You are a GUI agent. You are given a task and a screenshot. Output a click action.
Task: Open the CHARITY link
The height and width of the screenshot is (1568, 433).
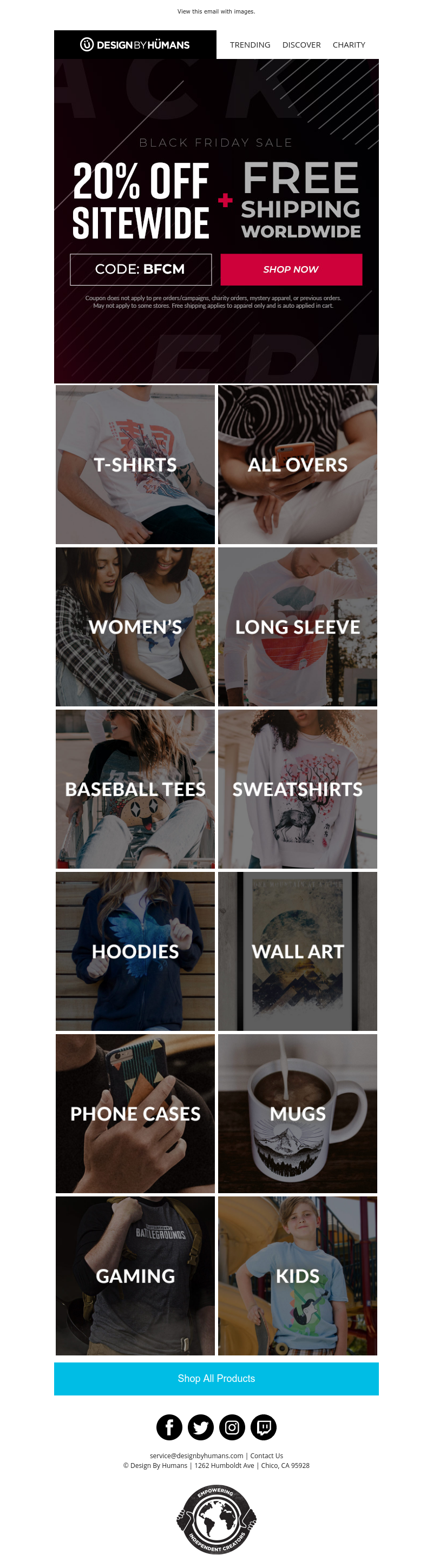[x=349, y=45]
